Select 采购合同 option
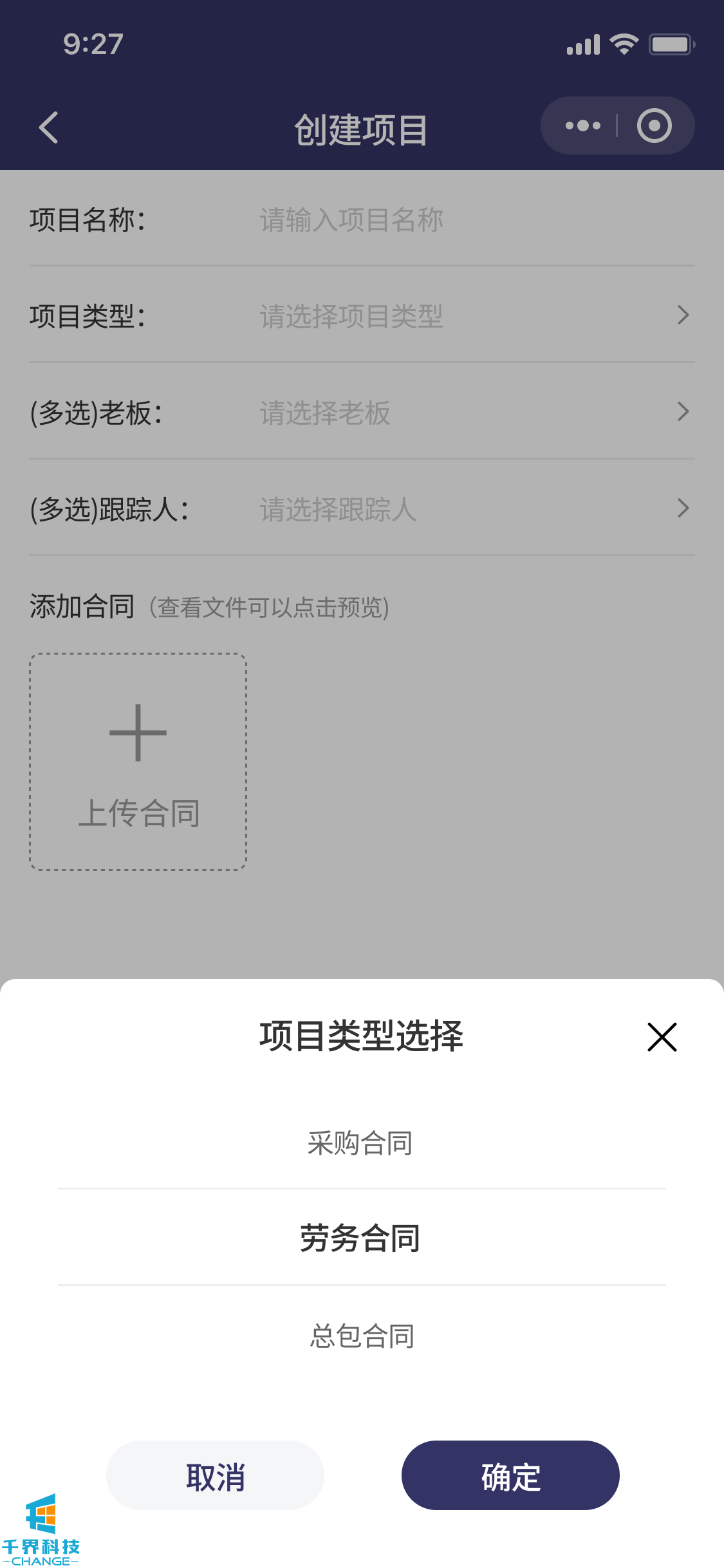 [x=360, y=1143]
